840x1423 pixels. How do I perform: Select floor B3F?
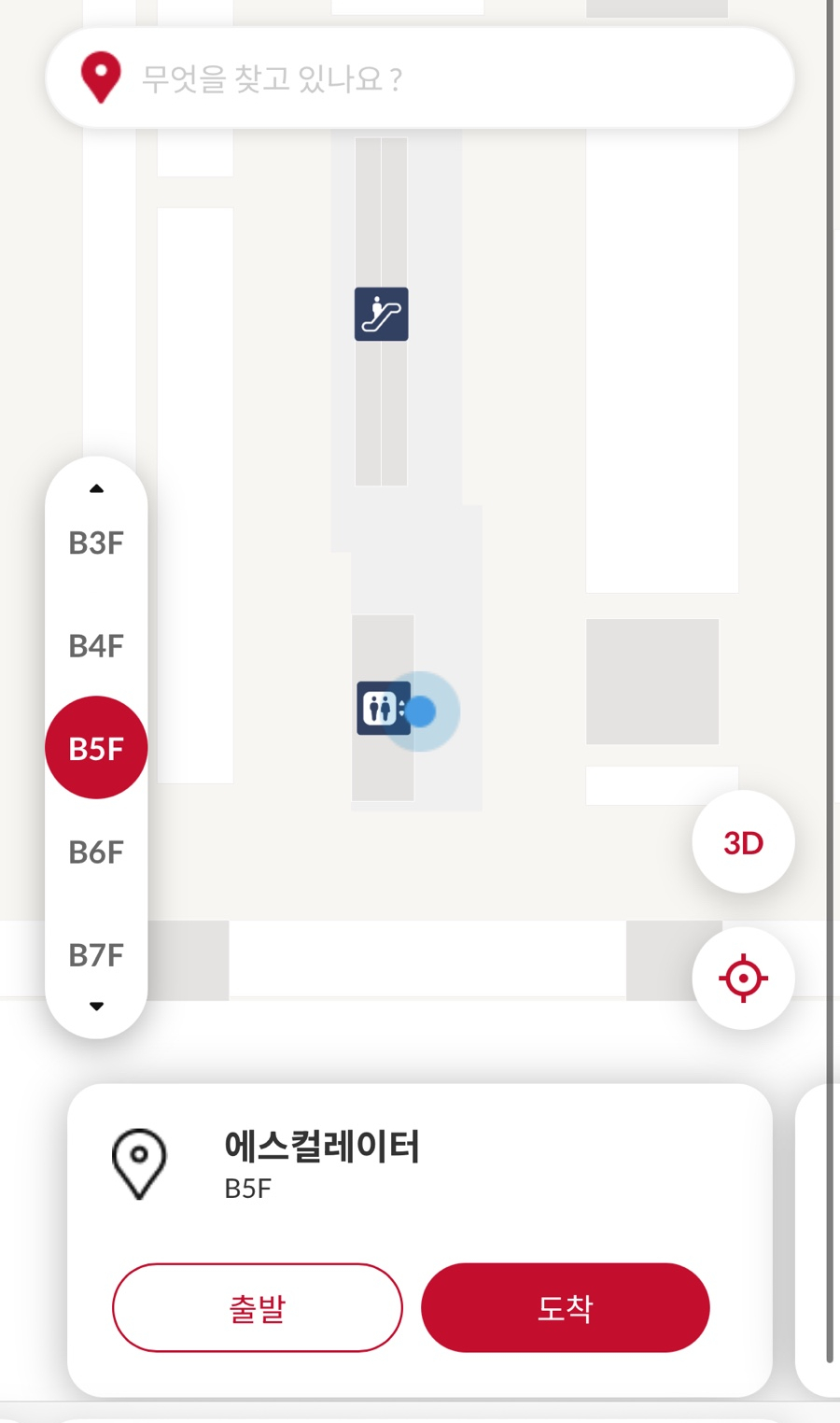pyautogui.click(x=96, y=542)
